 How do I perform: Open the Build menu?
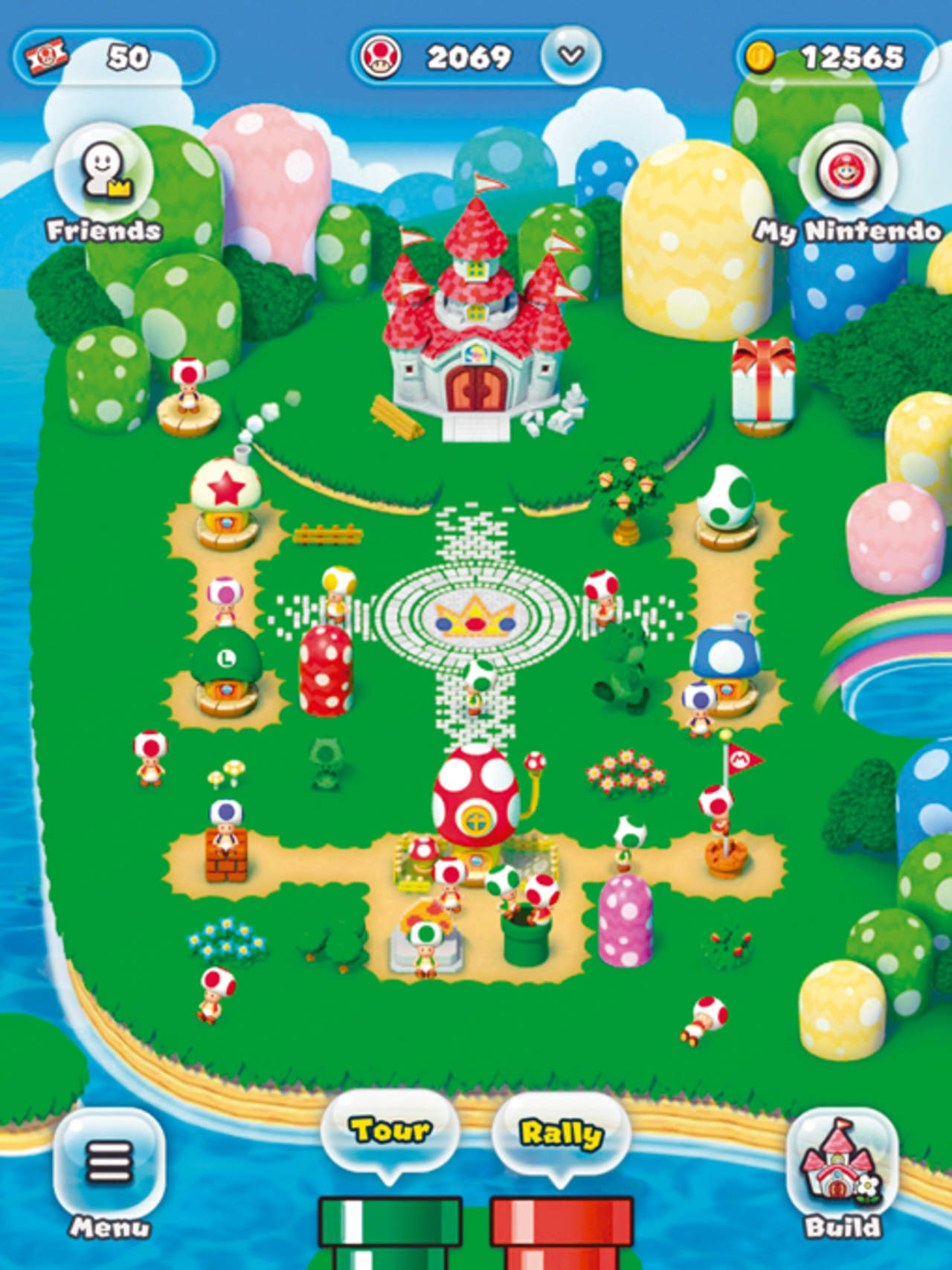(842, 1164)
